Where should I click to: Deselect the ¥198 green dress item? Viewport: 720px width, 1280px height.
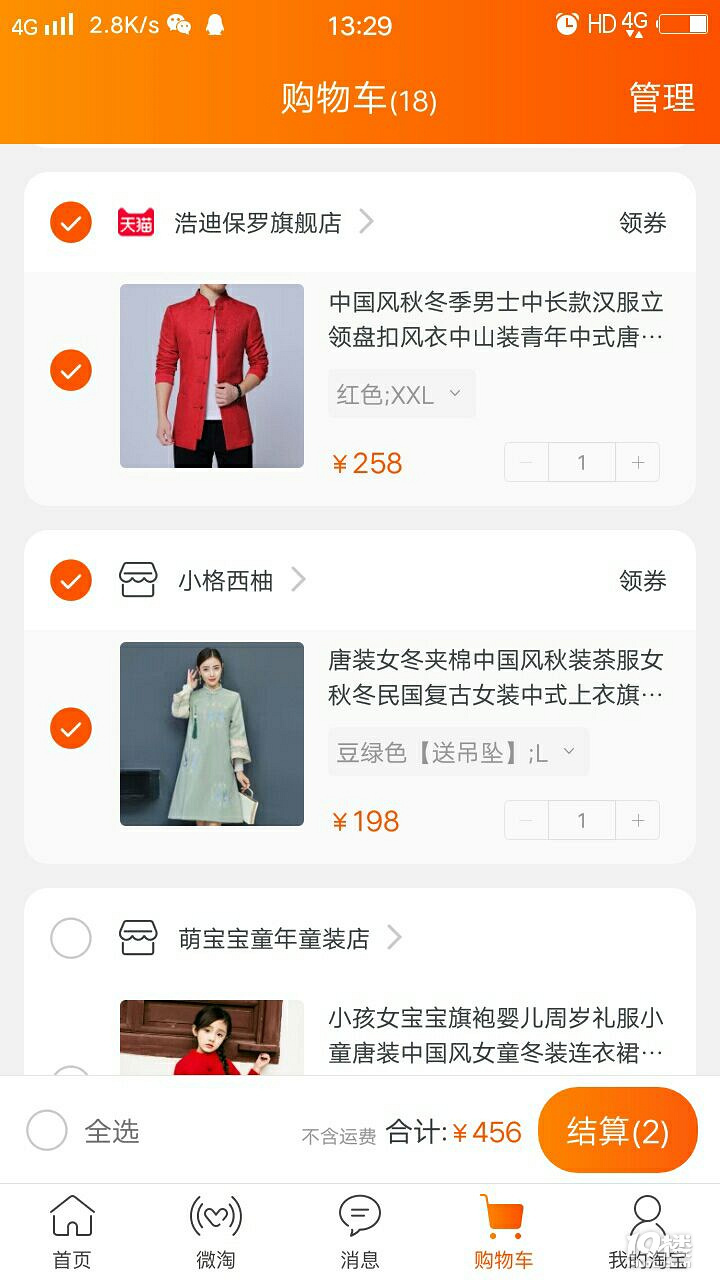(71, 728)
